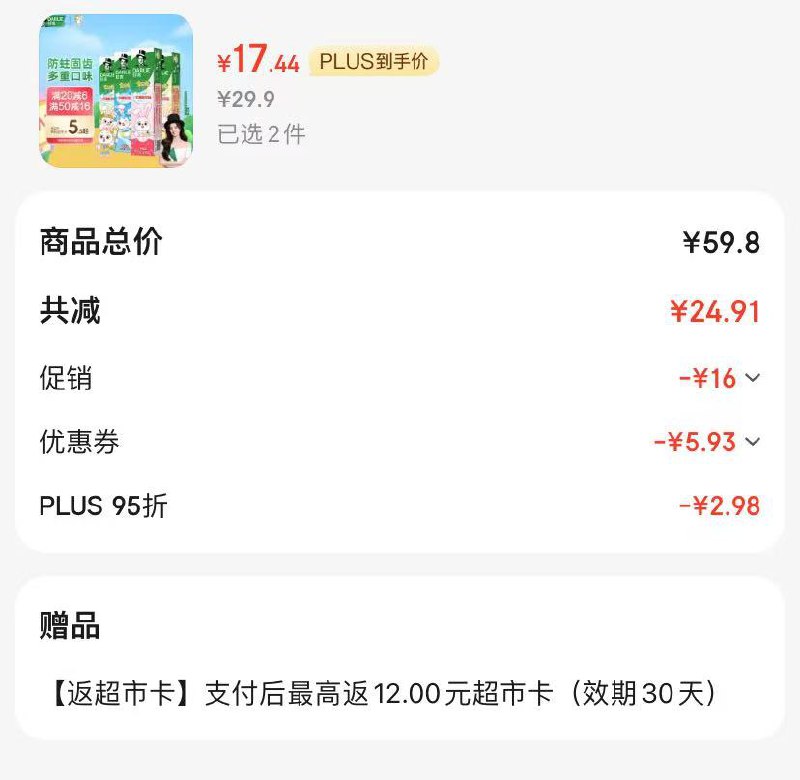
Task: Open the toothpaste product thumbnail
Action: [x=116, y=91]
